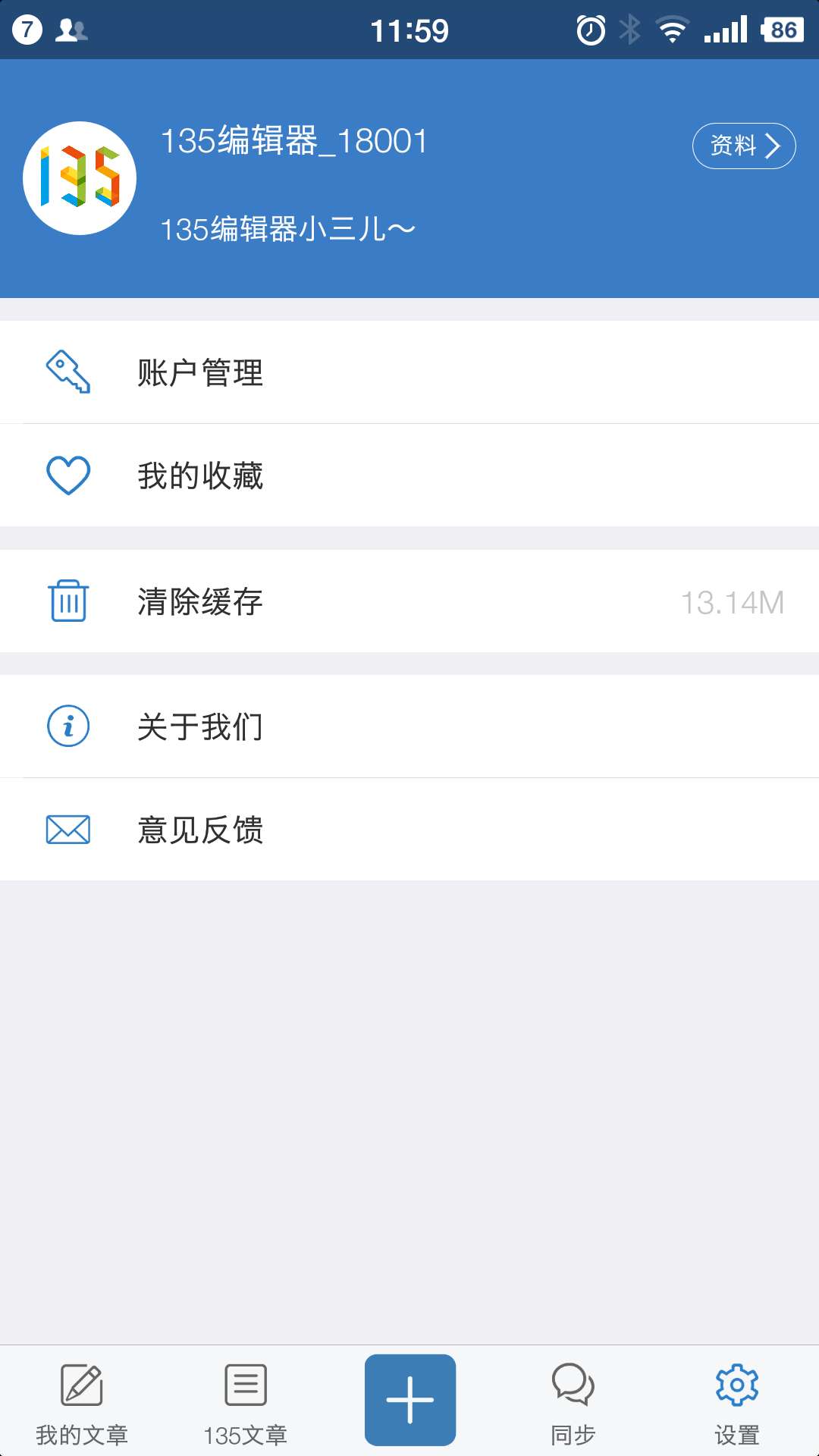Click the heart icon next to 我的收藏
Viewport: 819px width, 1456px height.
(x=69, y=475)
